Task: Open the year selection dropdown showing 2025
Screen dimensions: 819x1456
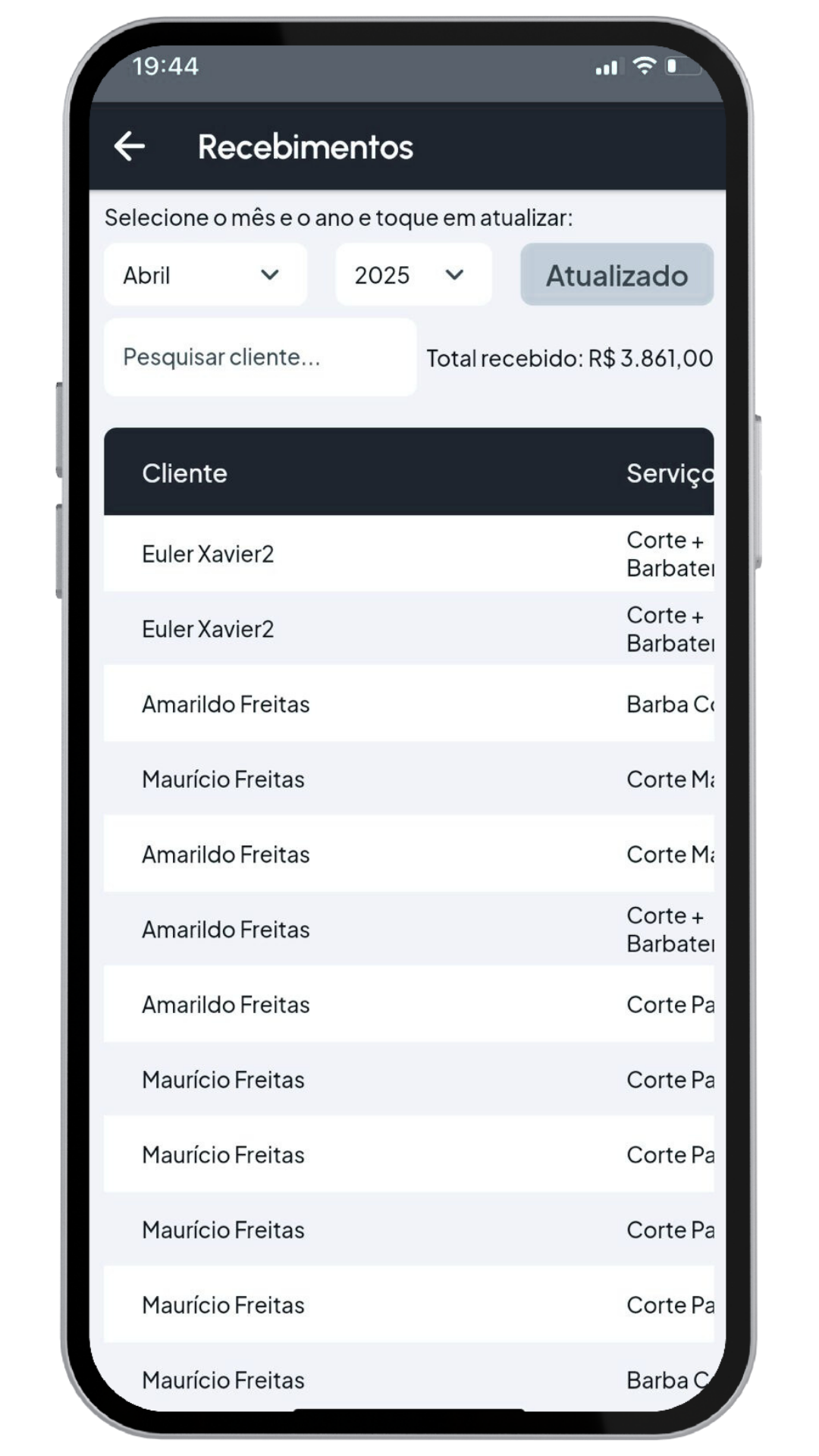Action: tap(413, 275)
